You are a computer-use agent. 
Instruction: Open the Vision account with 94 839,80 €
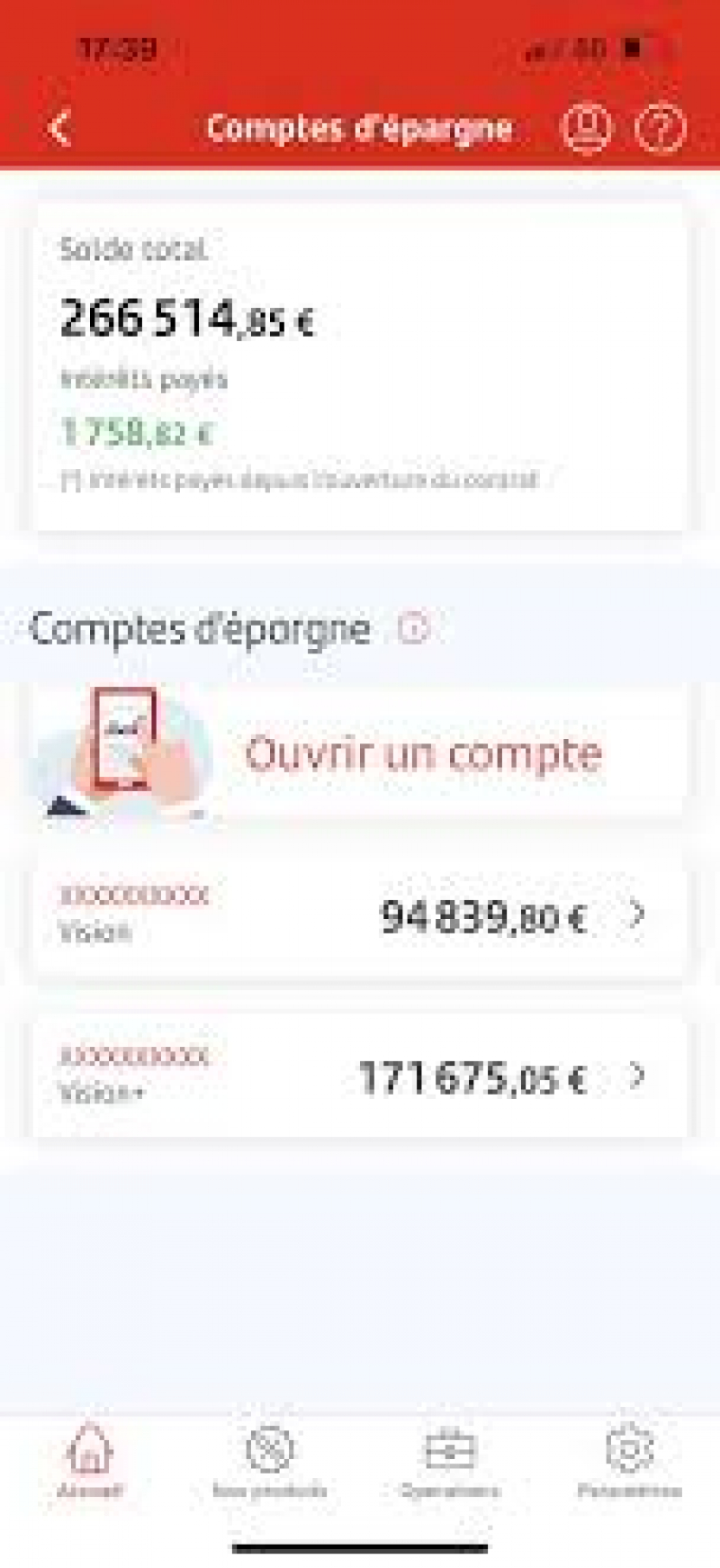coord(360,915)
